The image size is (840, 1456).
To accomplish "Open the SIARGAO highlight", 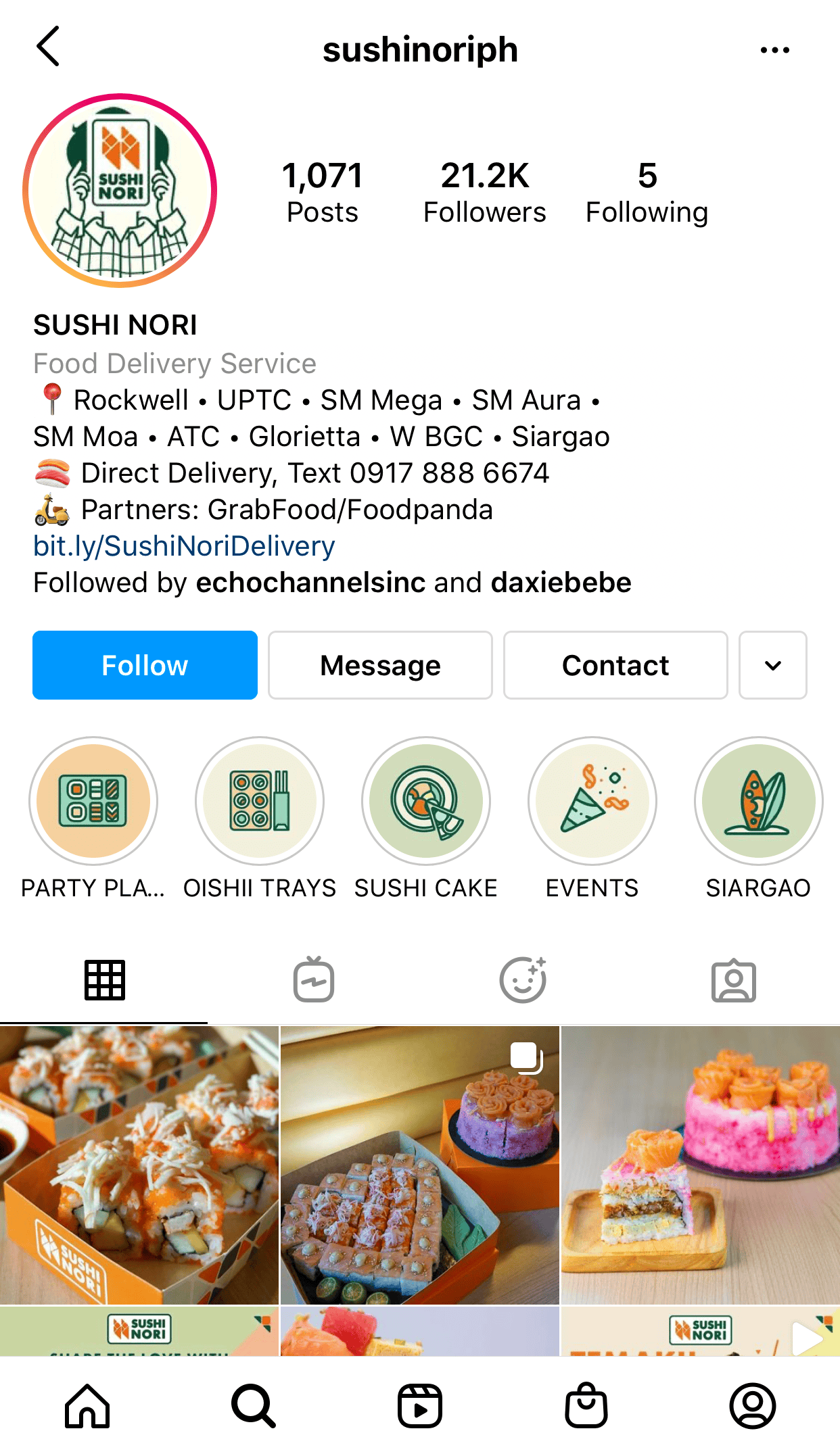I will click(x=758, y=801).
